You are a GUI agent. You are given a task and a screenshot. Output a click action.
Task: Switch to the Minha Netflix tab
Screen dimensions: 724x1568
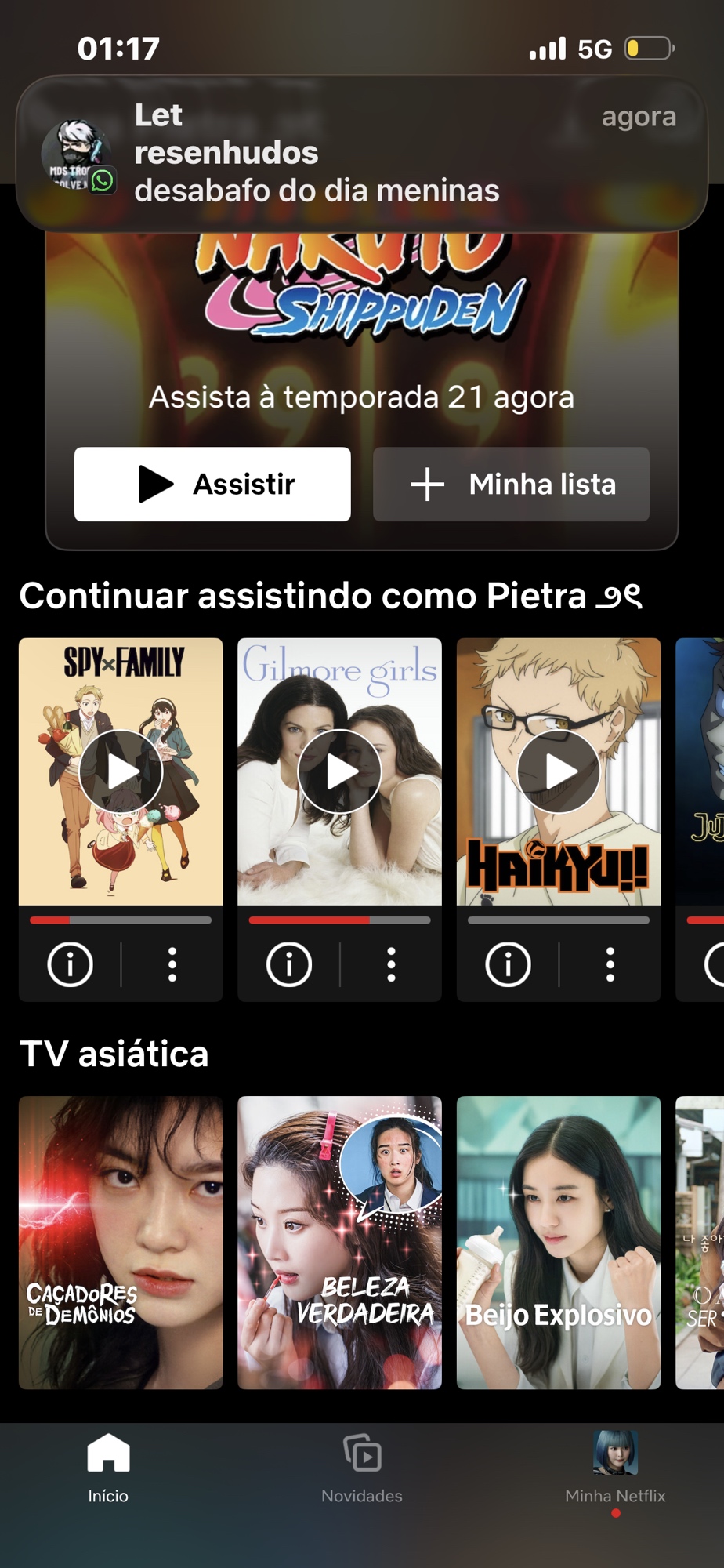[615, 1468]
